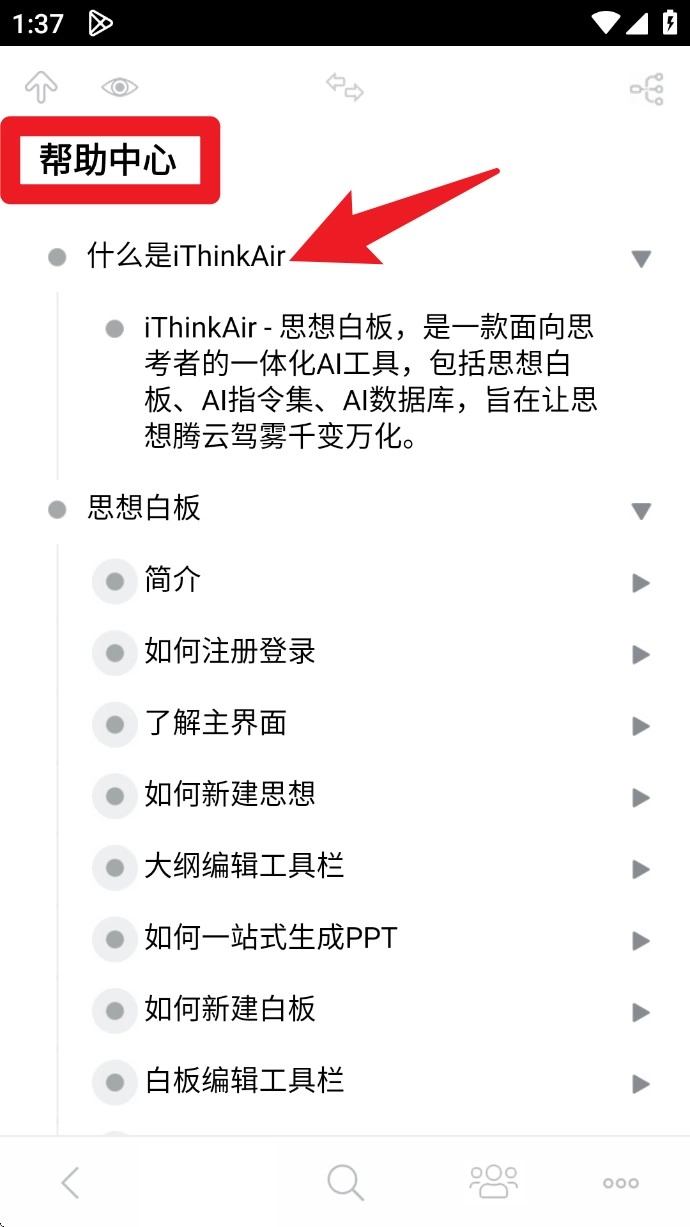This screenshot has height=1227, width=690.
Task: Expand the 如何新建思想 item
Action: 642,798
